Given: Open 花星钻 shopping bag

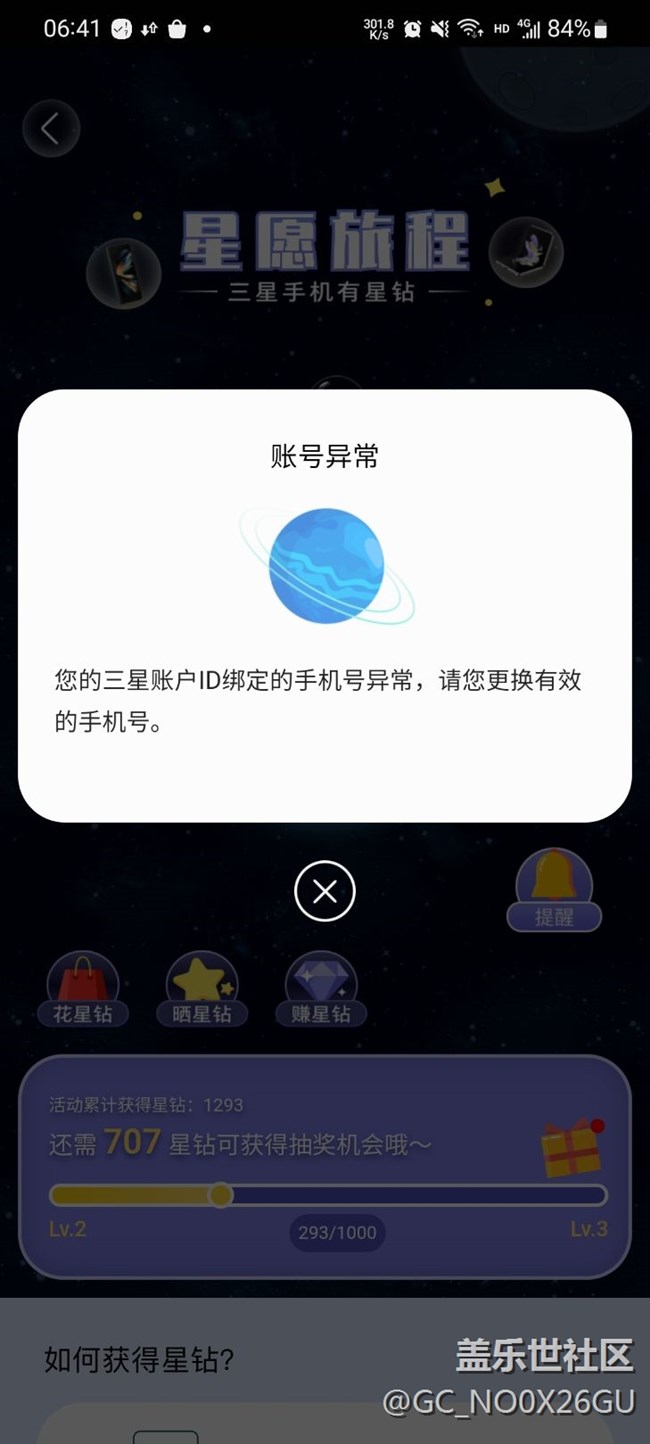Looking at the screenshot, I should click(x=83, y=989).
